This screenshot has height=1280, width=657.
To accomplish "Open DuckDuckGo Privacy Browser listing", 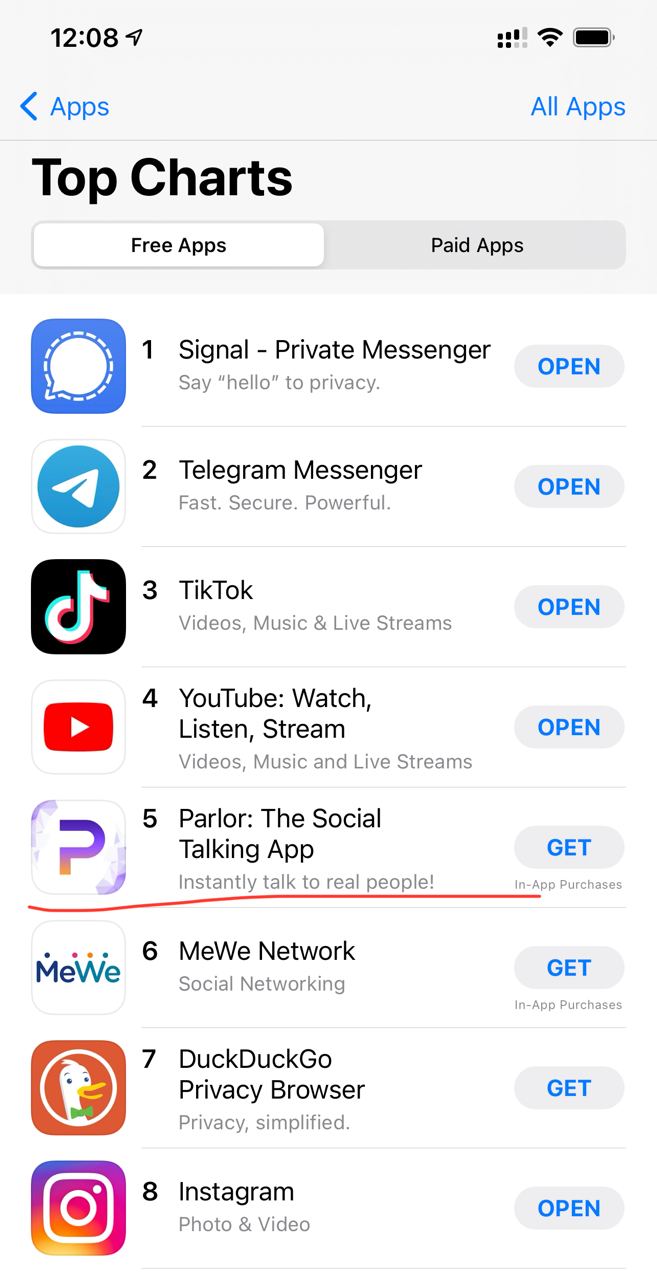I will (271, 1074).
